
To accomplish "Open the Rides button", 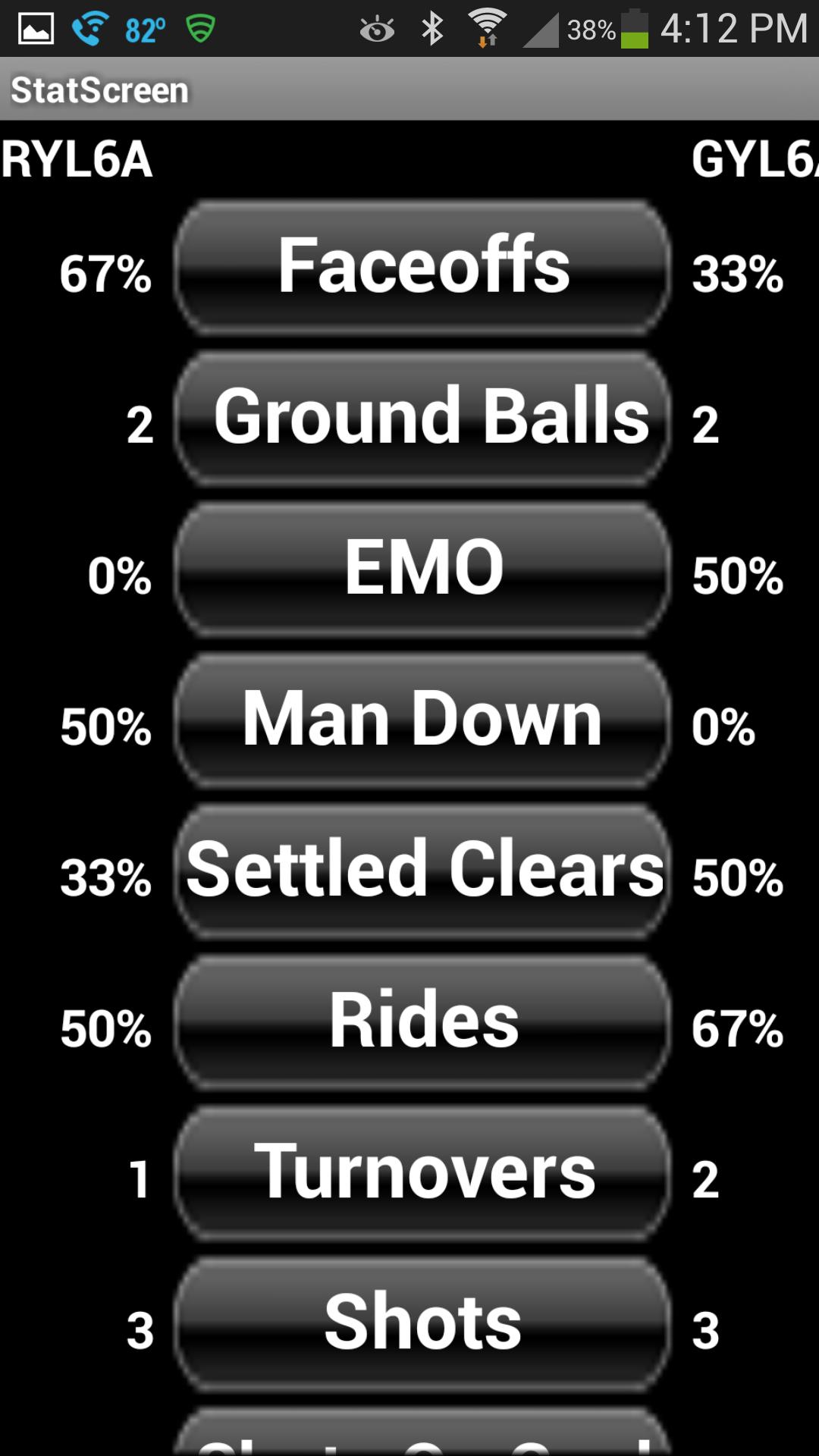I will tap(422, 1021).
